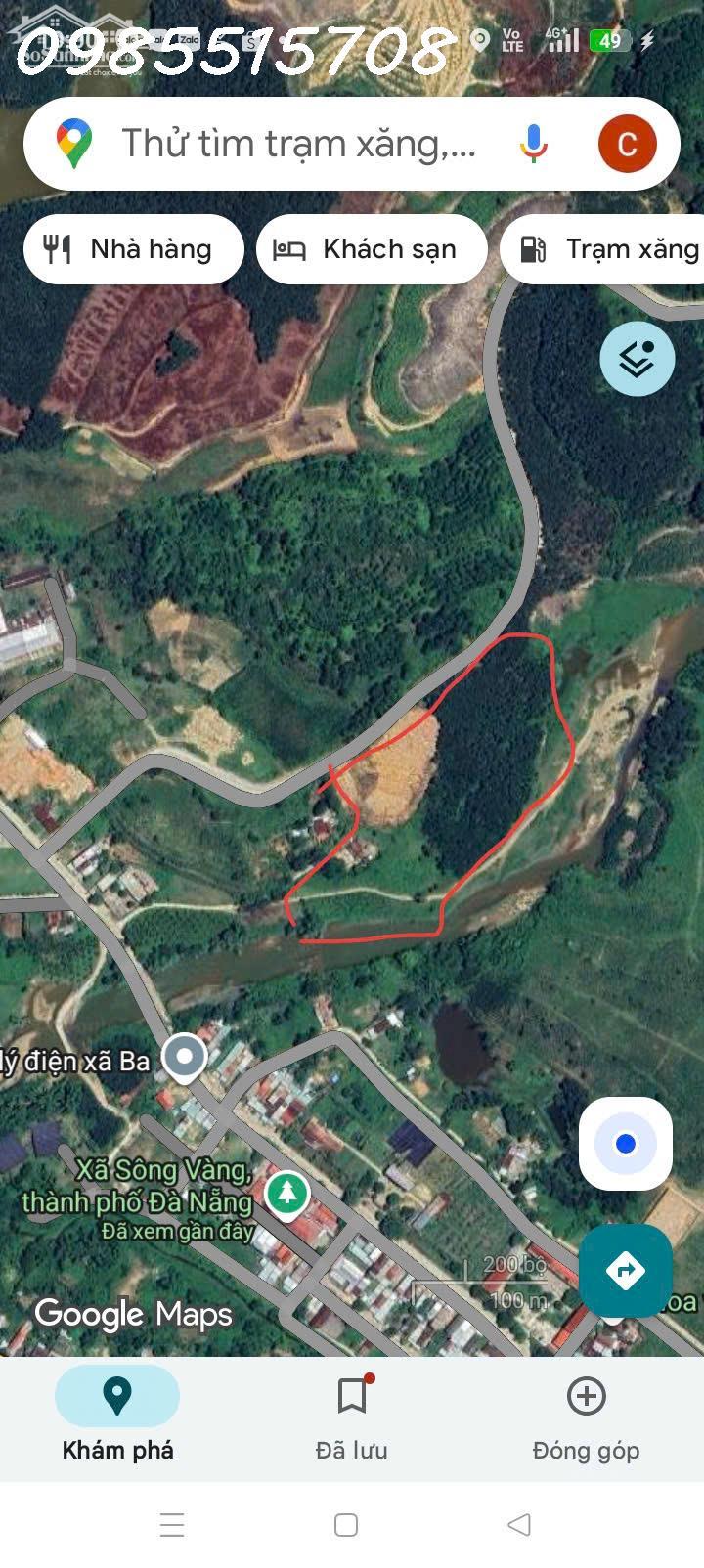This screenshot has width=704, height=1568.
Task: Select the Khách sạn chip
Action: click(372, 249)
